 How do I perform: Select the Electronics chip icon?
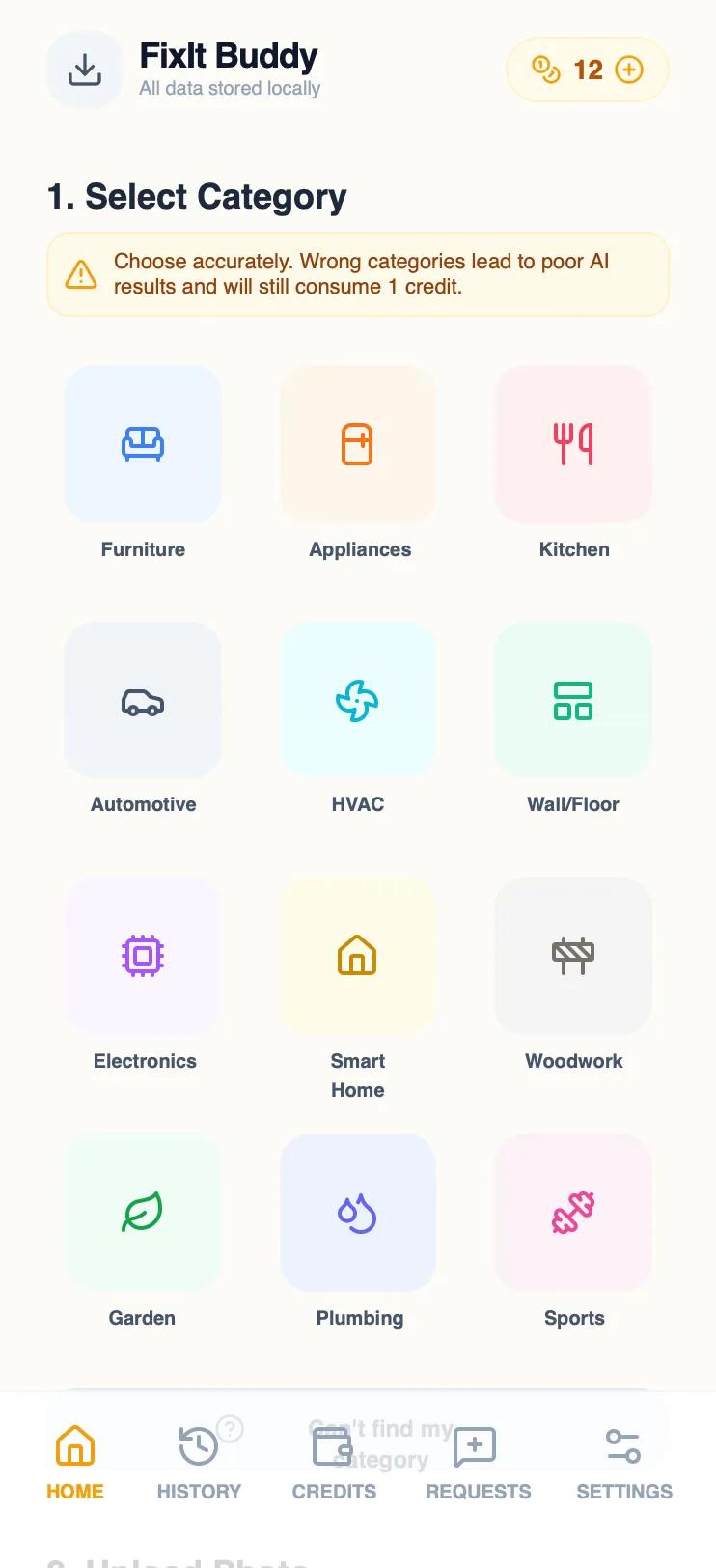pos(143,956)
